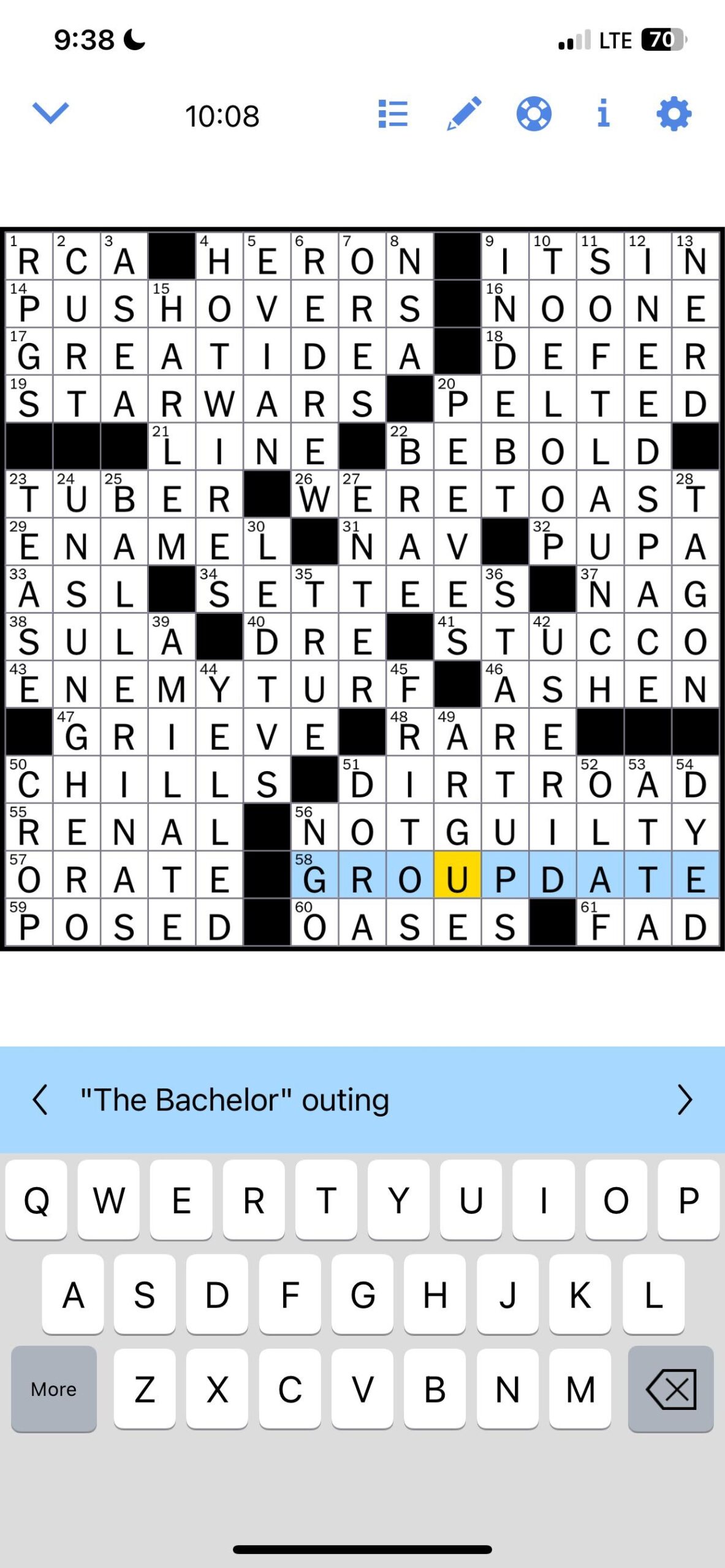Tap "The Bachelor" outing clue bar
The width and height of the screenshot is (725, 1568).
pyautogui.click(x=362, y=1099)
